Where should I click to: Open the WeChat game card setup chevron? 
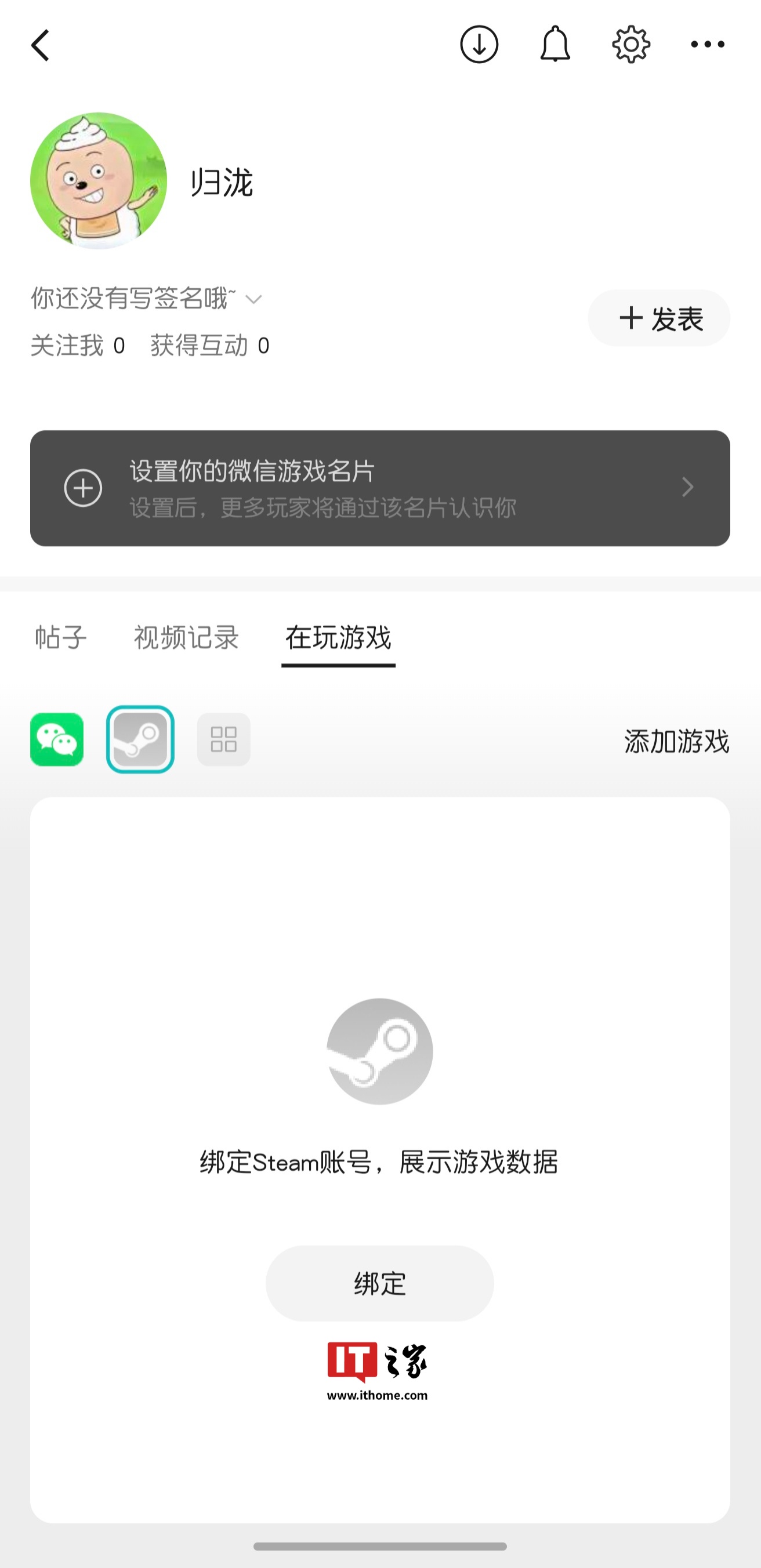[687, 487]
